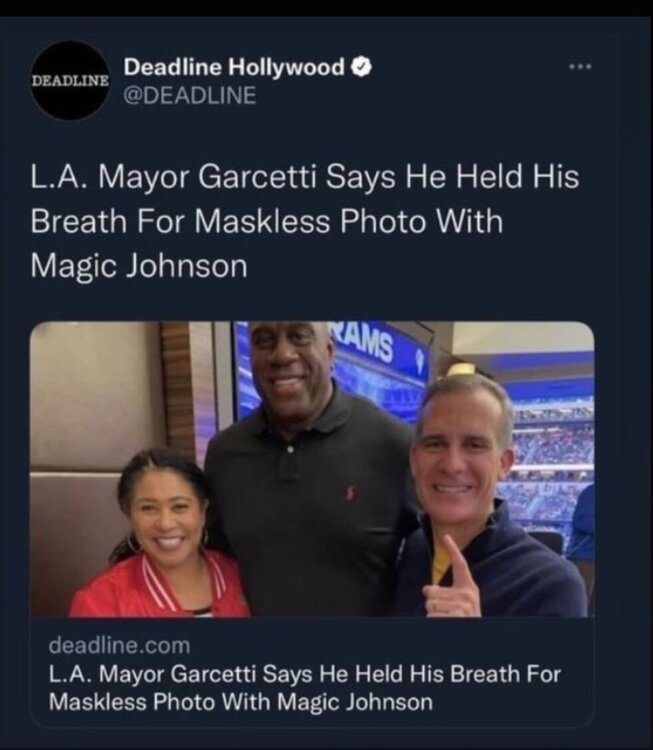Screen dimensions: 653x750
Task: Open the Deadline Hollywood account name
Action: pyautogui.click(x=234, y=68)
